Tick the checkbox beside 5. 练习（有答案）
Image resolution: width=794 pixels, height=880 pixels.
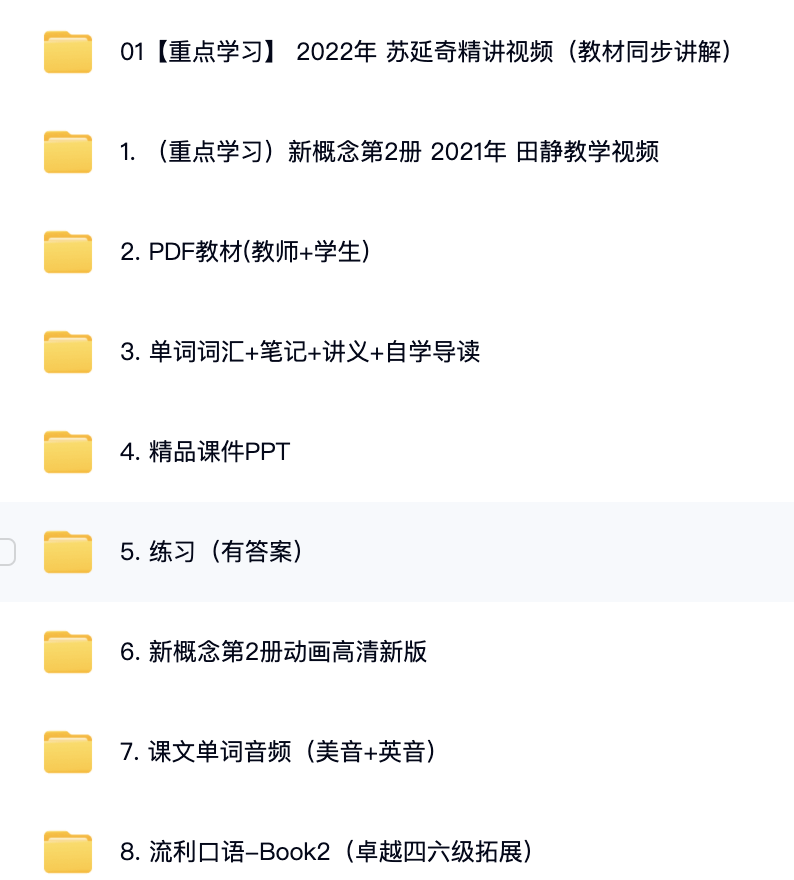point(6,552)
